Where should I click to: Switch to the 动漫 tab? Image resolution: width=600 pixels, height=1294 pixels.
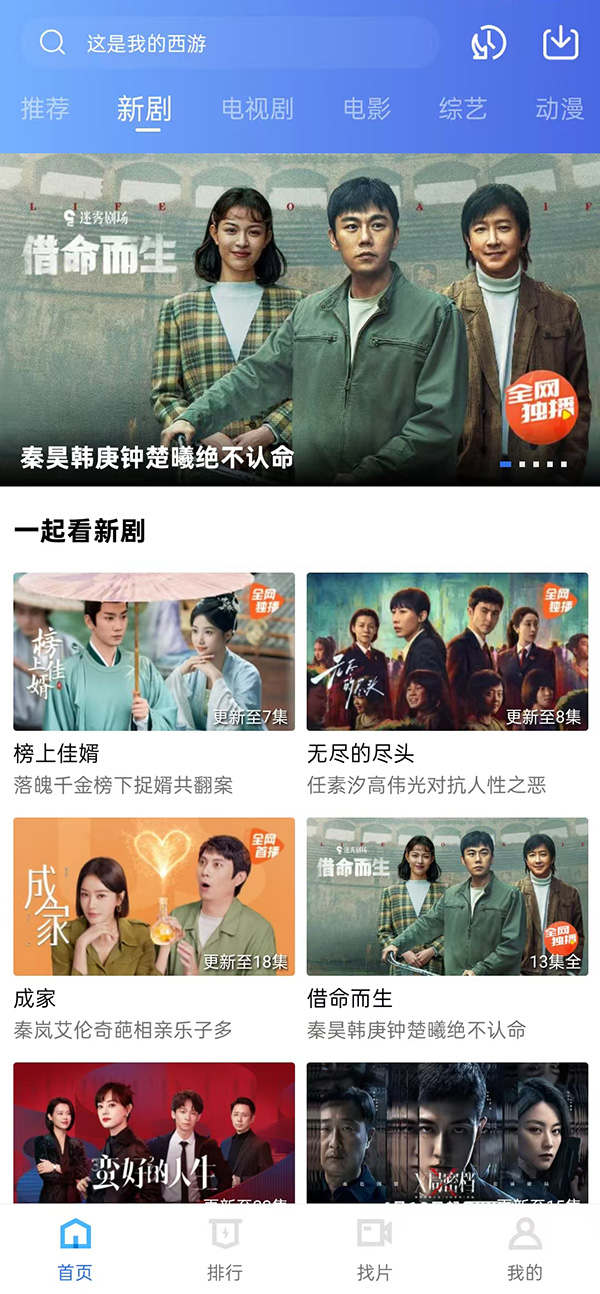559,109
